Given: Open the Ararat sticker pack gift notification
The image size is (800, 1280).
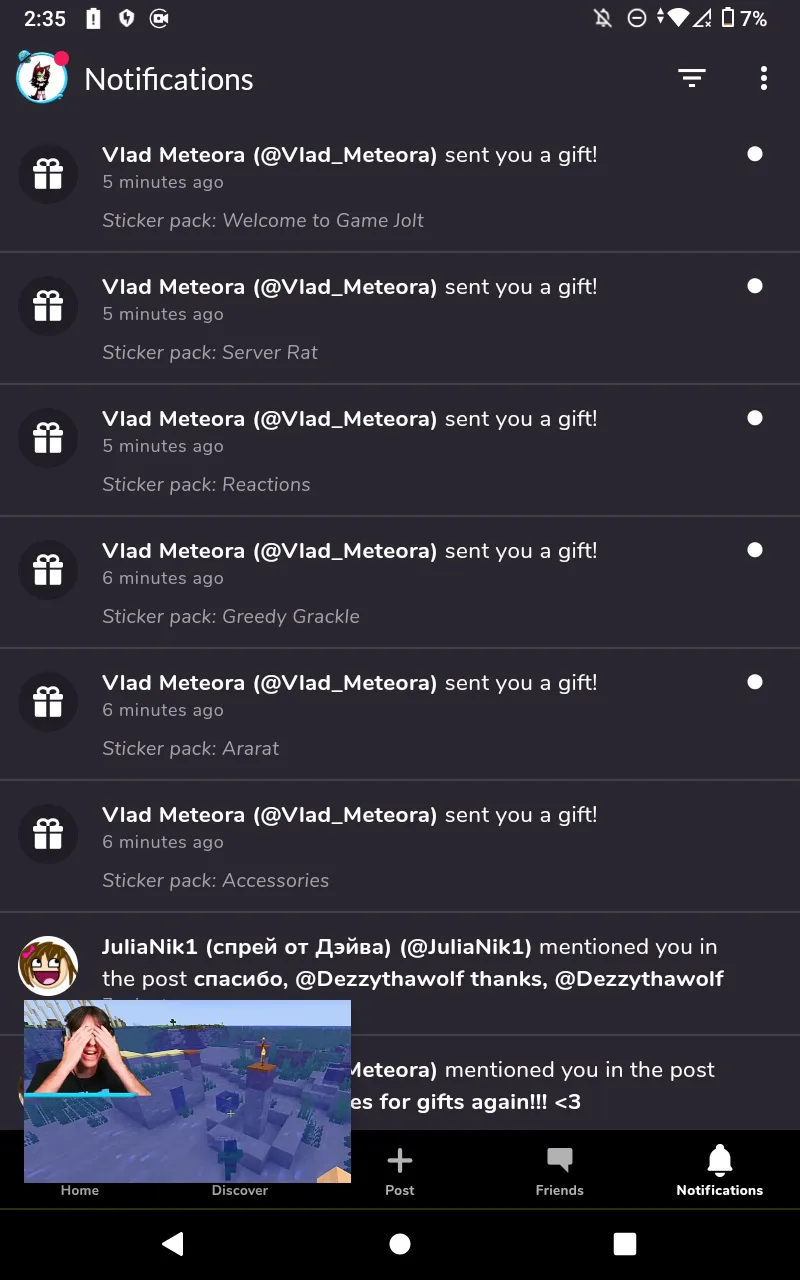Looking at the screenshot, I should (400, 715).
